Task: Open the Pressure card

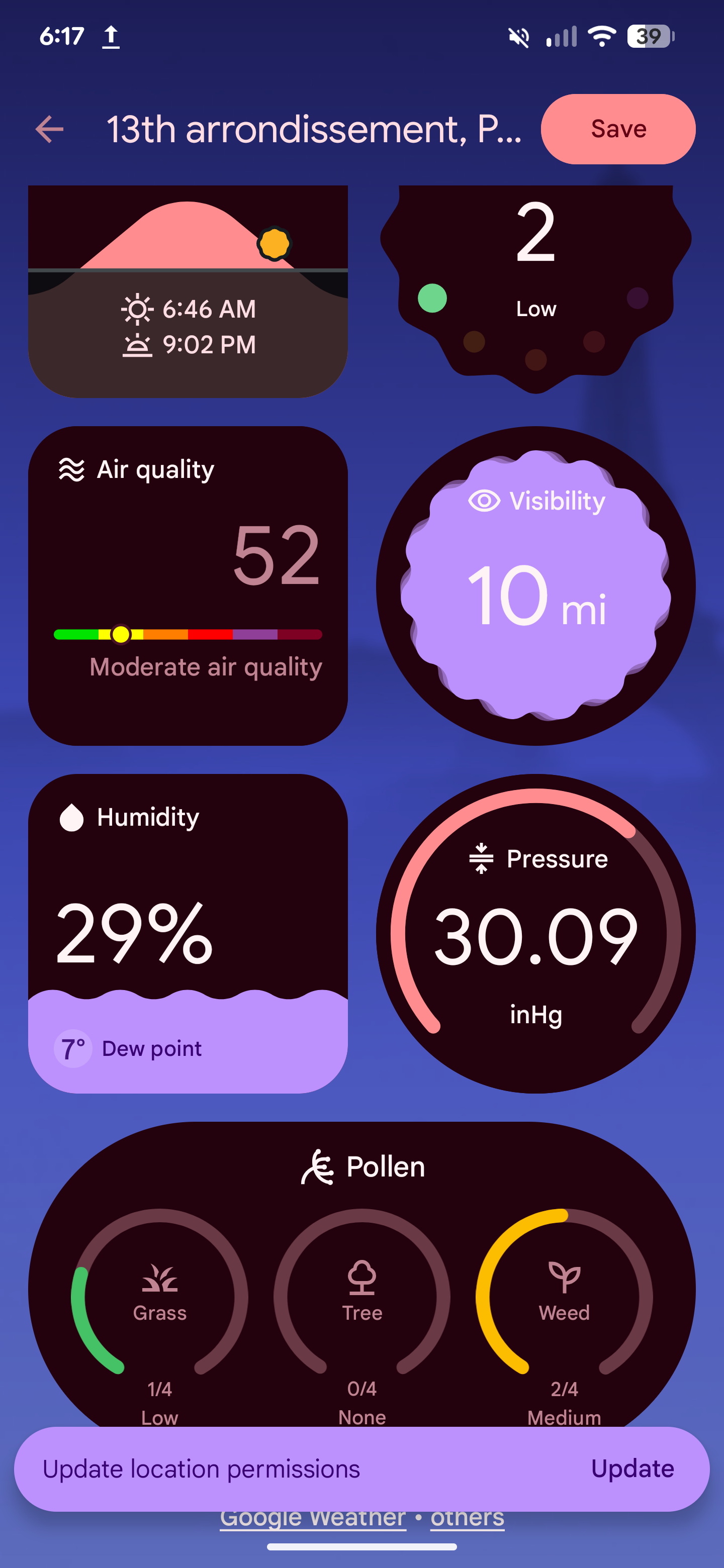Action: point(535,933)
